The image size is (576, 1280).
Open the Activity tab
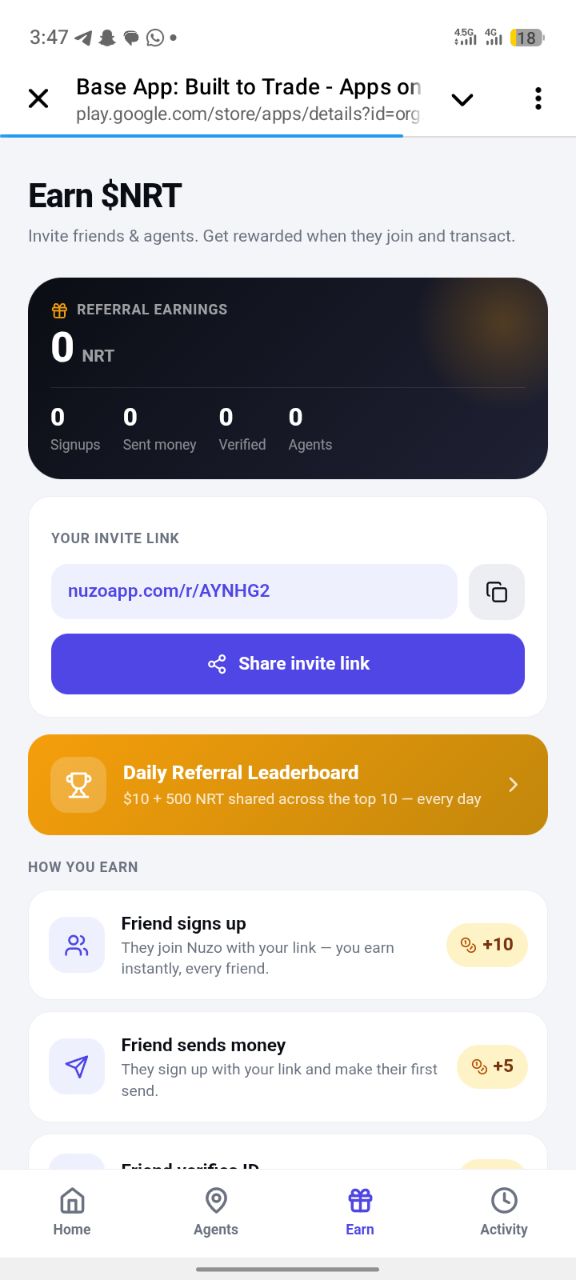coord(504,1212)
